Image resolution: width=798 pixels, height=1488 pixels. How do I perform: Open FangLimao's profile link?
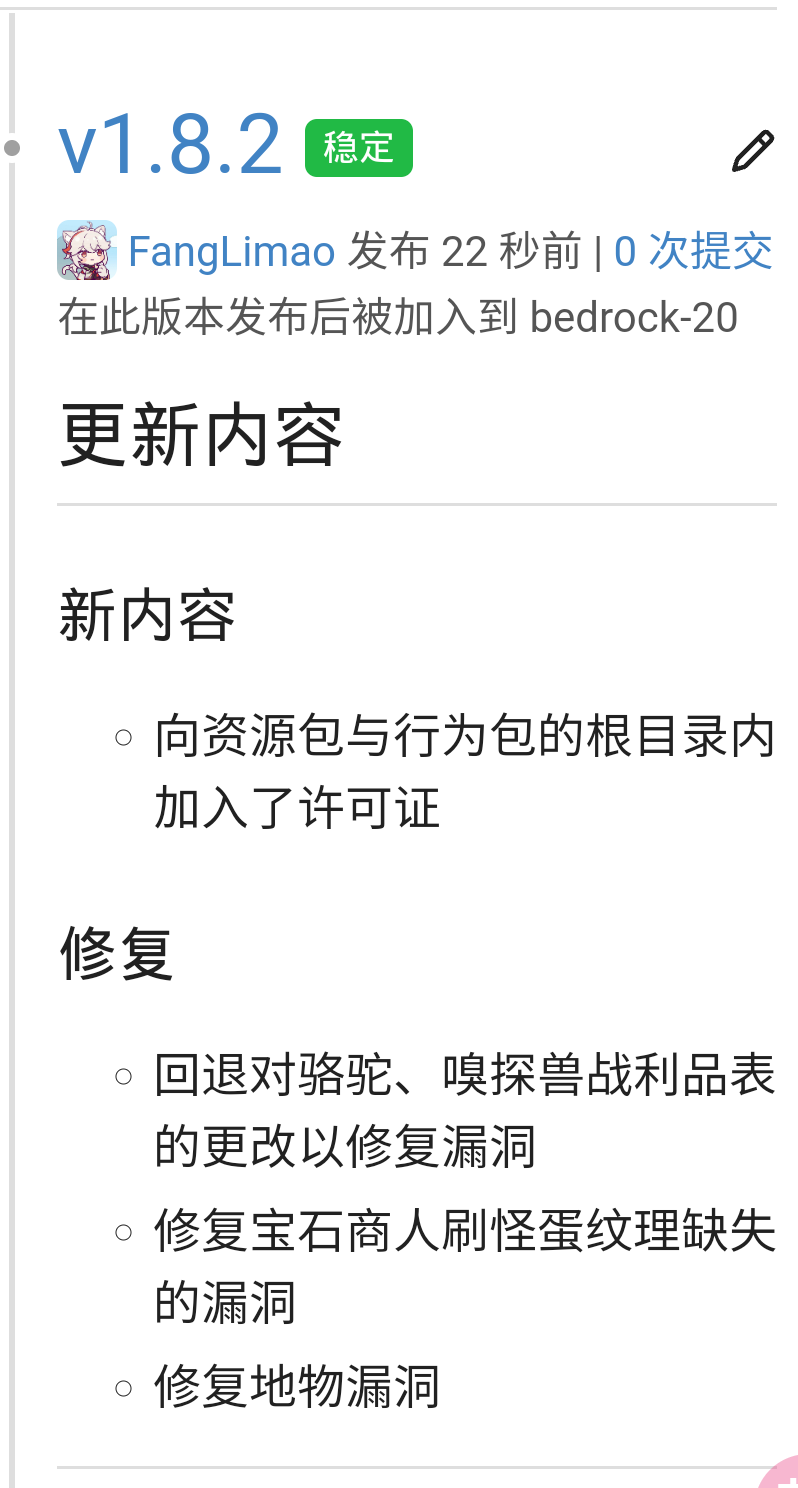pos(231,250)
